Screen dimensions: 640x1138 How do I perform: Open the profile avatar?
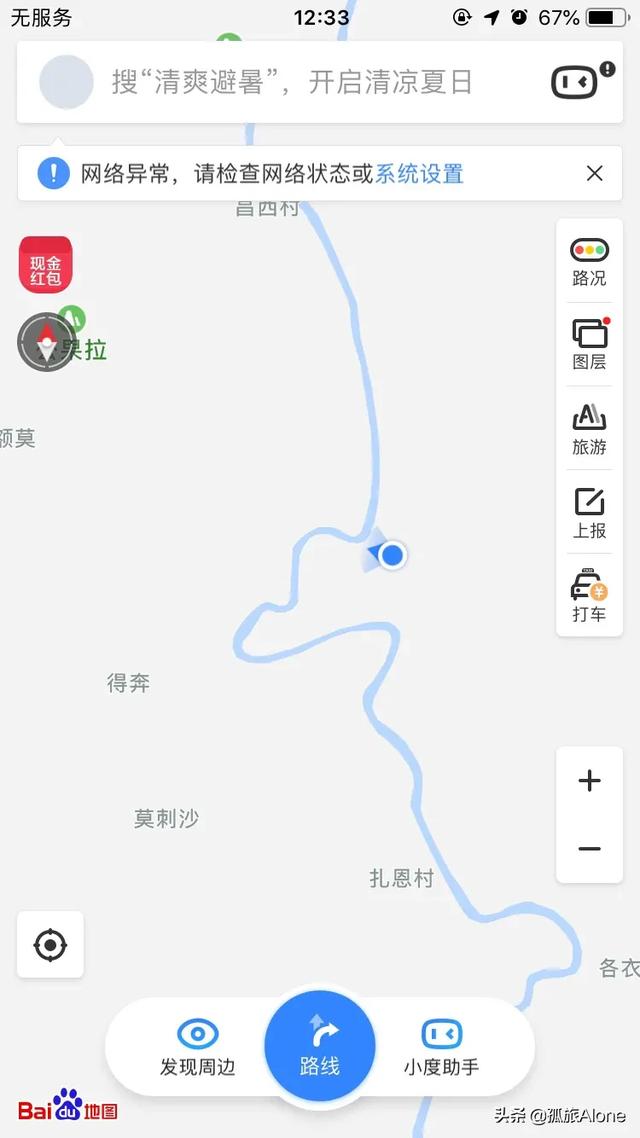[x=66, y=82]
